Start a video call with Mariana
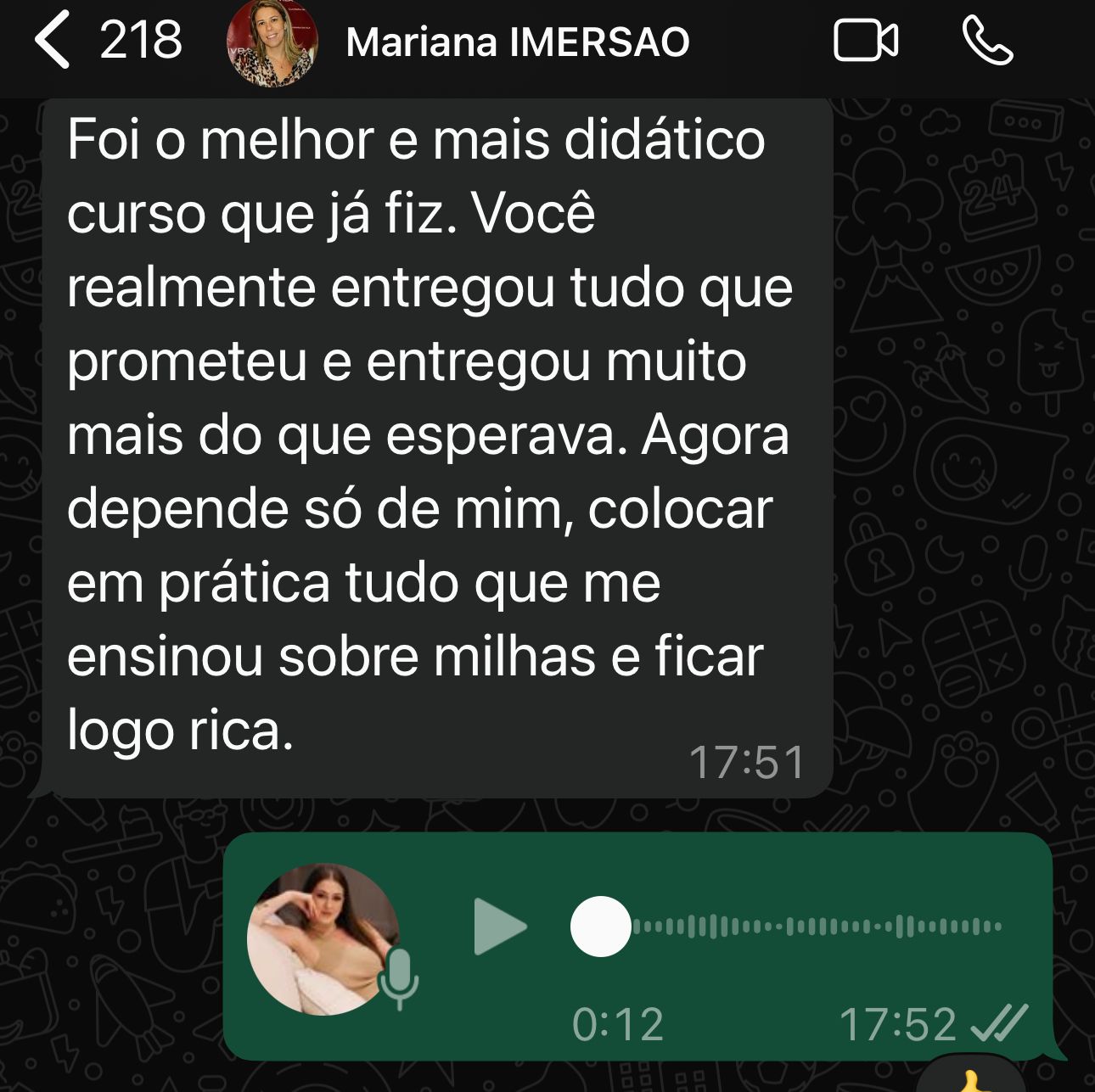This screenshot has height=1092, width=1095. tap(866, 42)
